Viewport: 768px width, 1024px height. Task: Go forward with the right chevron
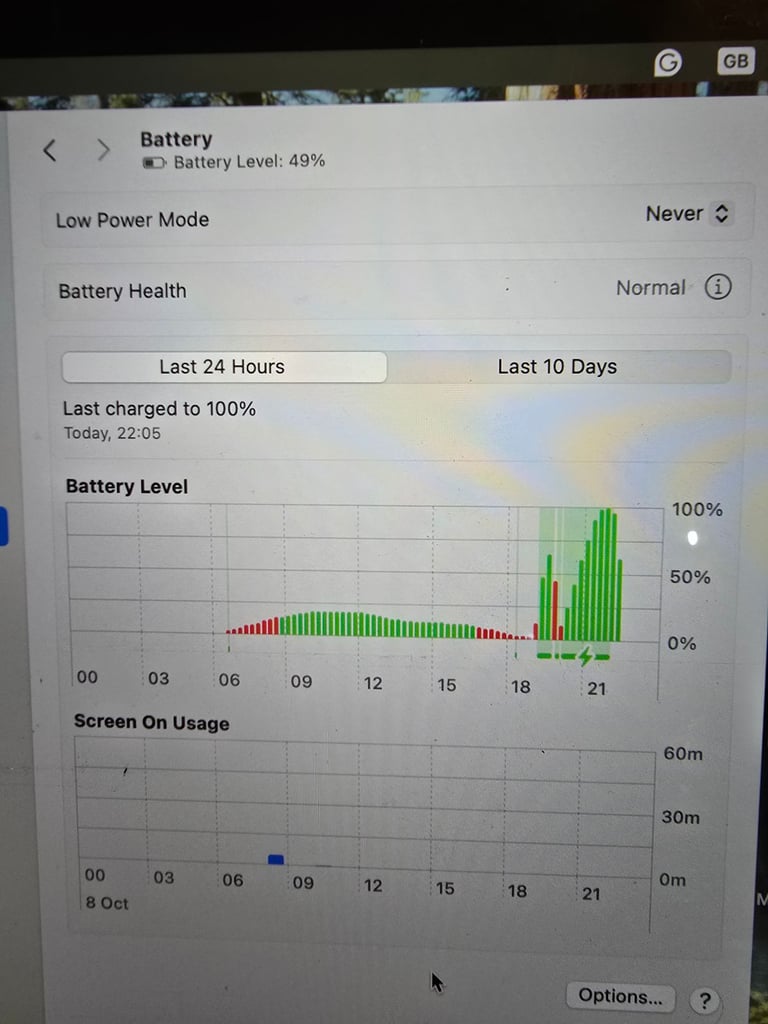(x=103, y=151)
